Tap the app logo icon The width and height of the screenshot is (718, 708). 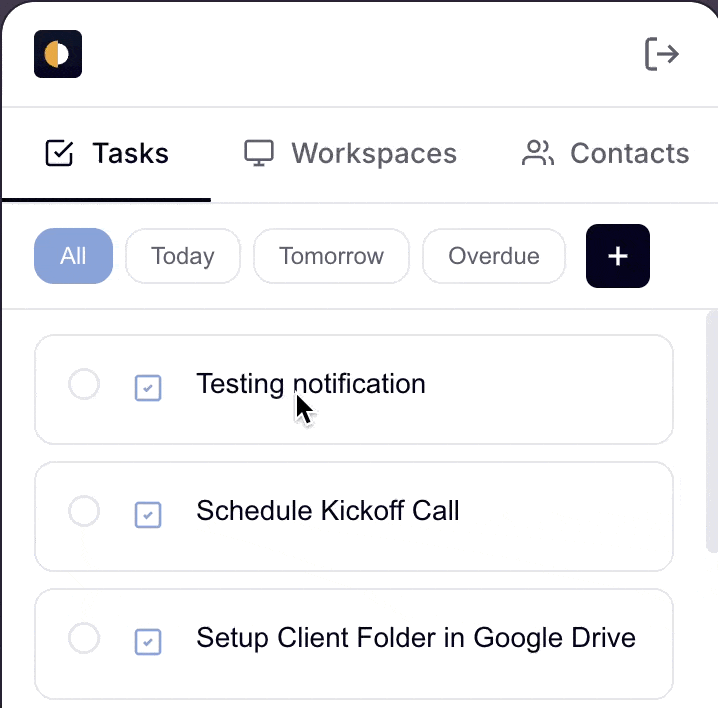coord(58,54)
